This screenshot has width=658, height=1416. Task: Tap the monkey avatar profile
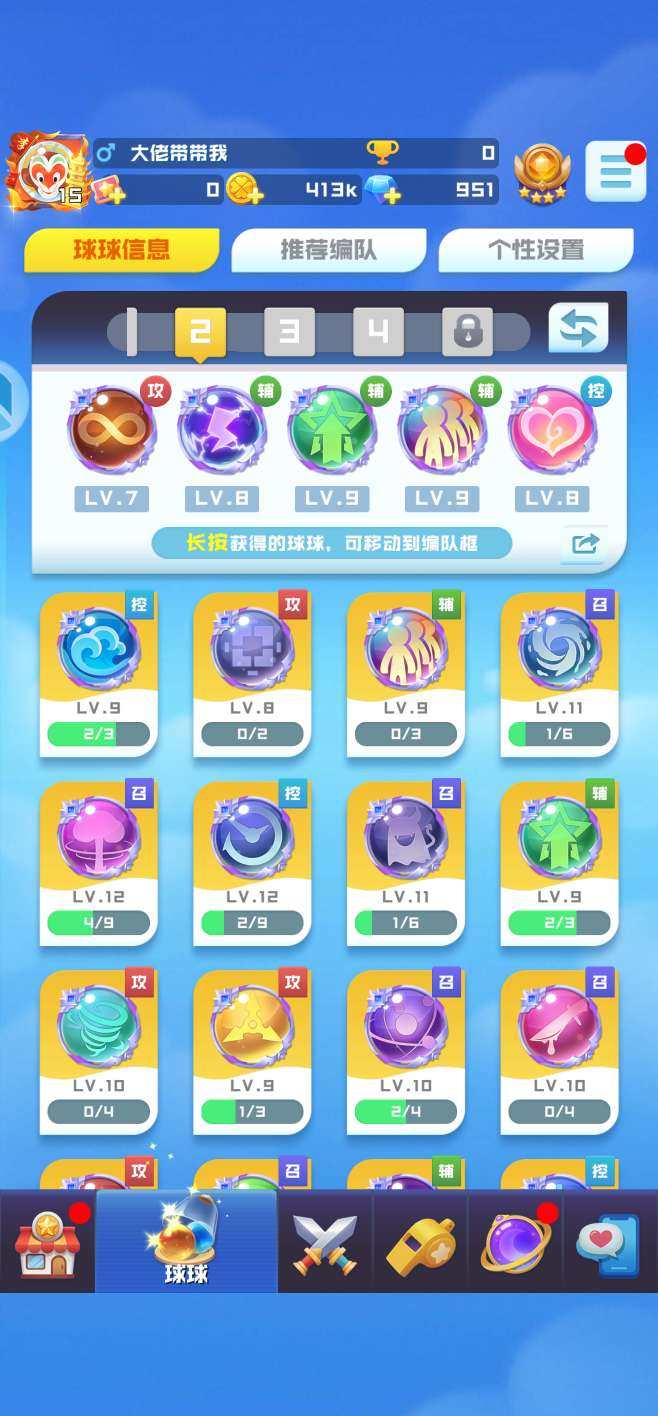click(x=46, y=172)
